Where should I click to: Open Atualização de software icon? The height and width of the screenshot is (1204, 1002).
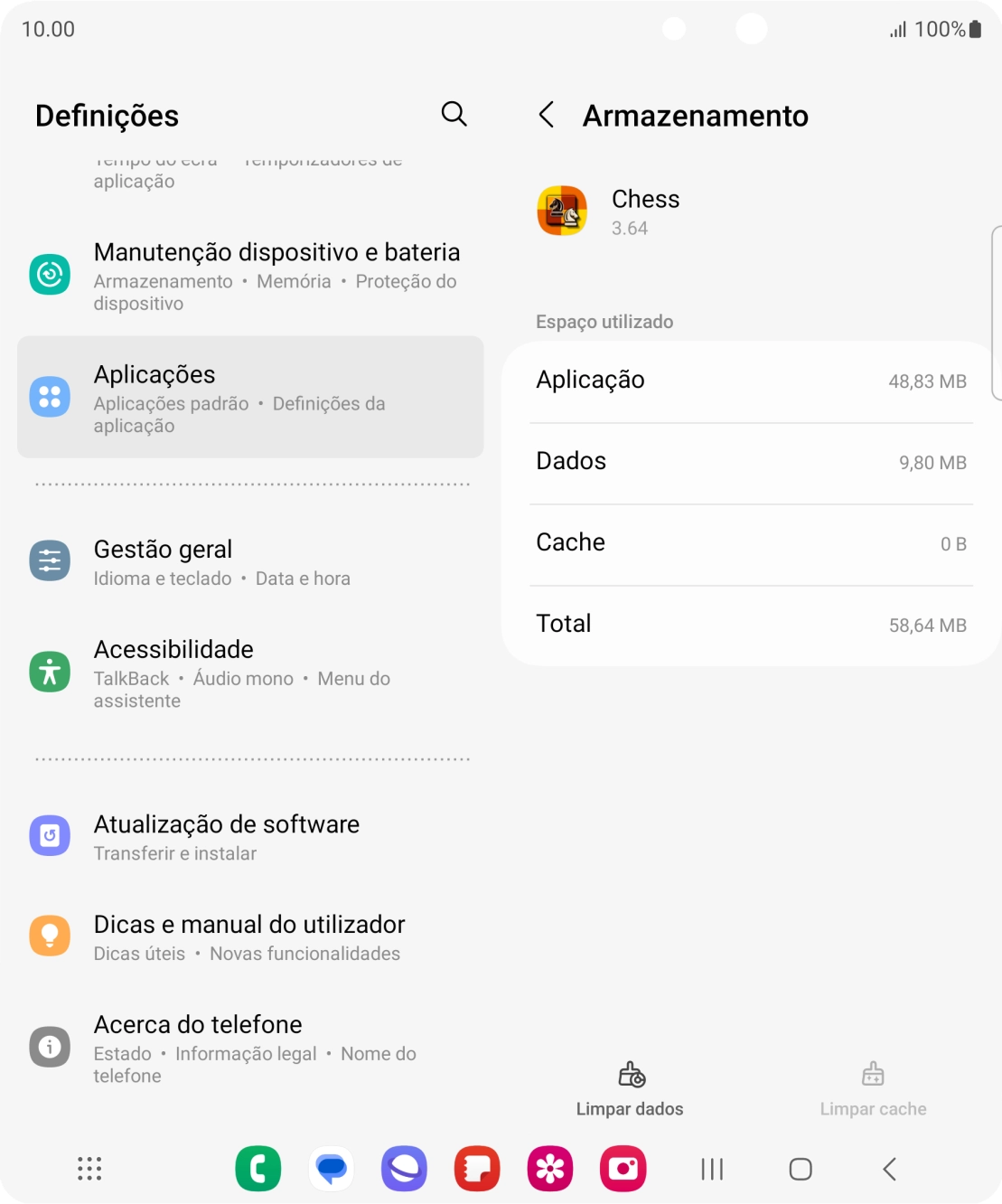[x=50, y=835]
